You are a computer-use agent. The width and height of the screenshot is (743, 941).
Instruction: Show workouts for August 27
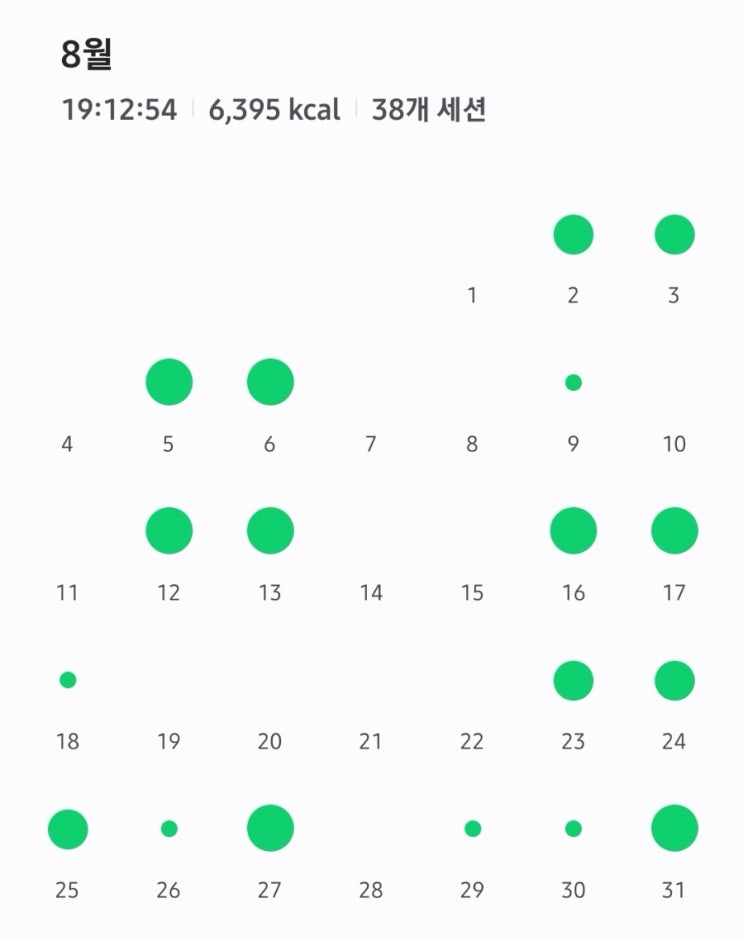(270, 828)
